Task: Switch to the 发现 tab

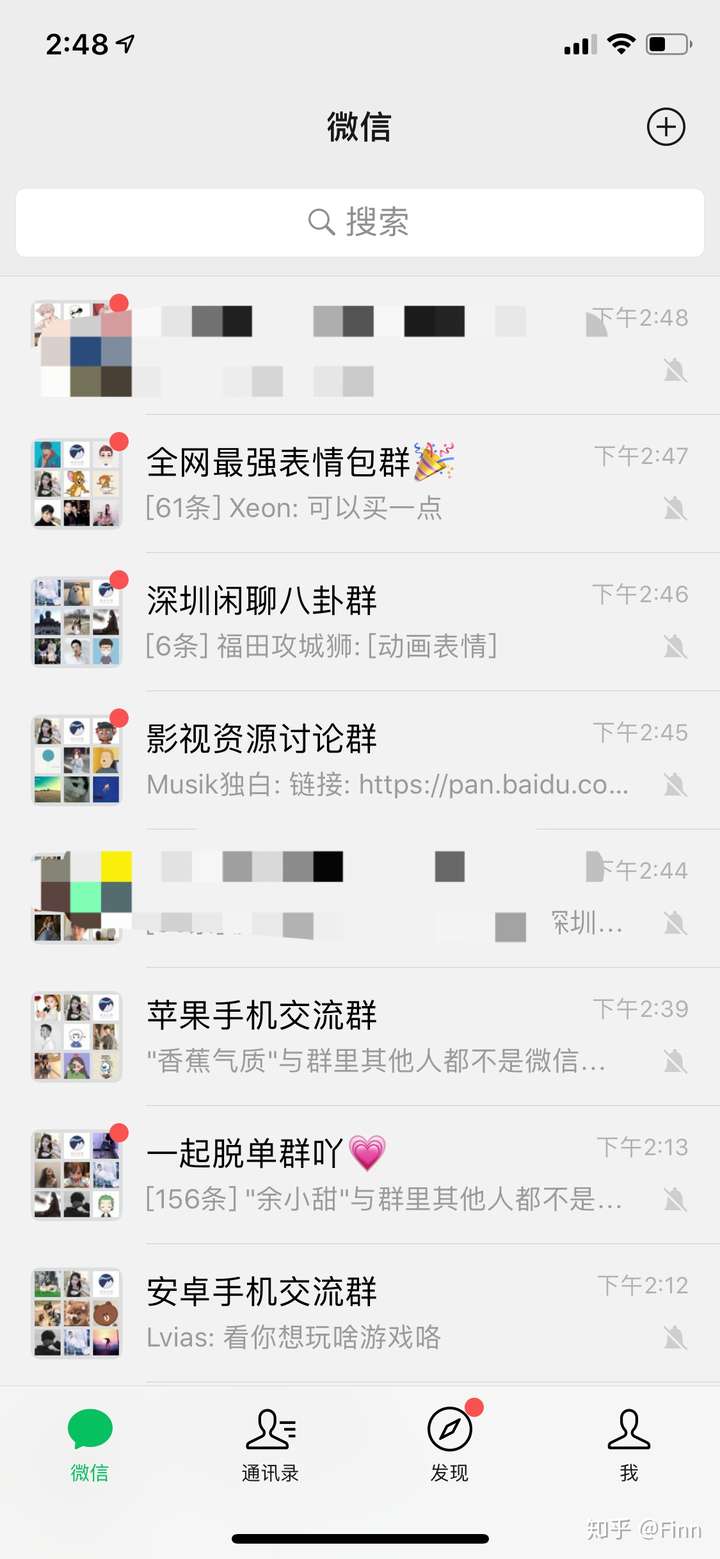Action: pyautogui.click(x=450, y=1445)
